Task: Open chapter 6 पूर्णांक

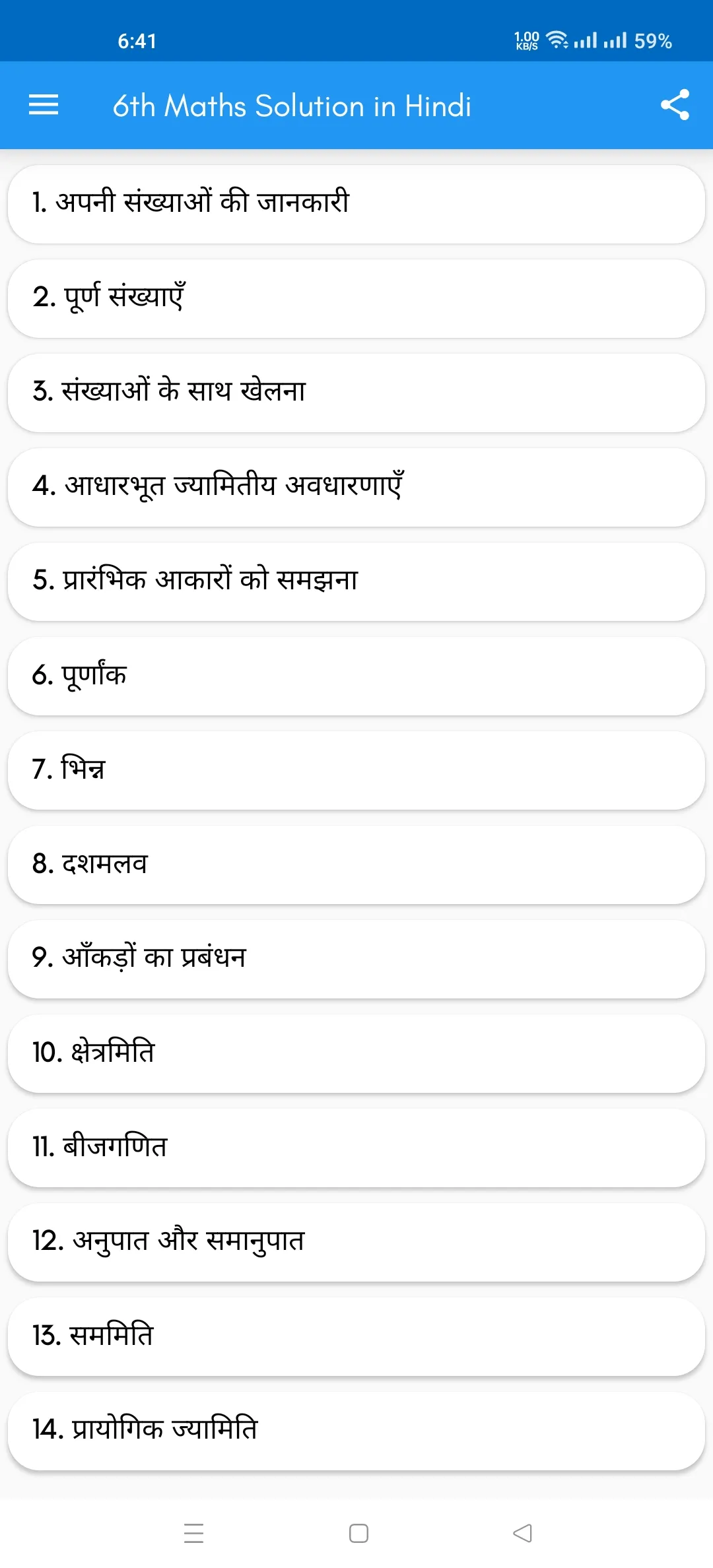Action: tap(356, 676)
